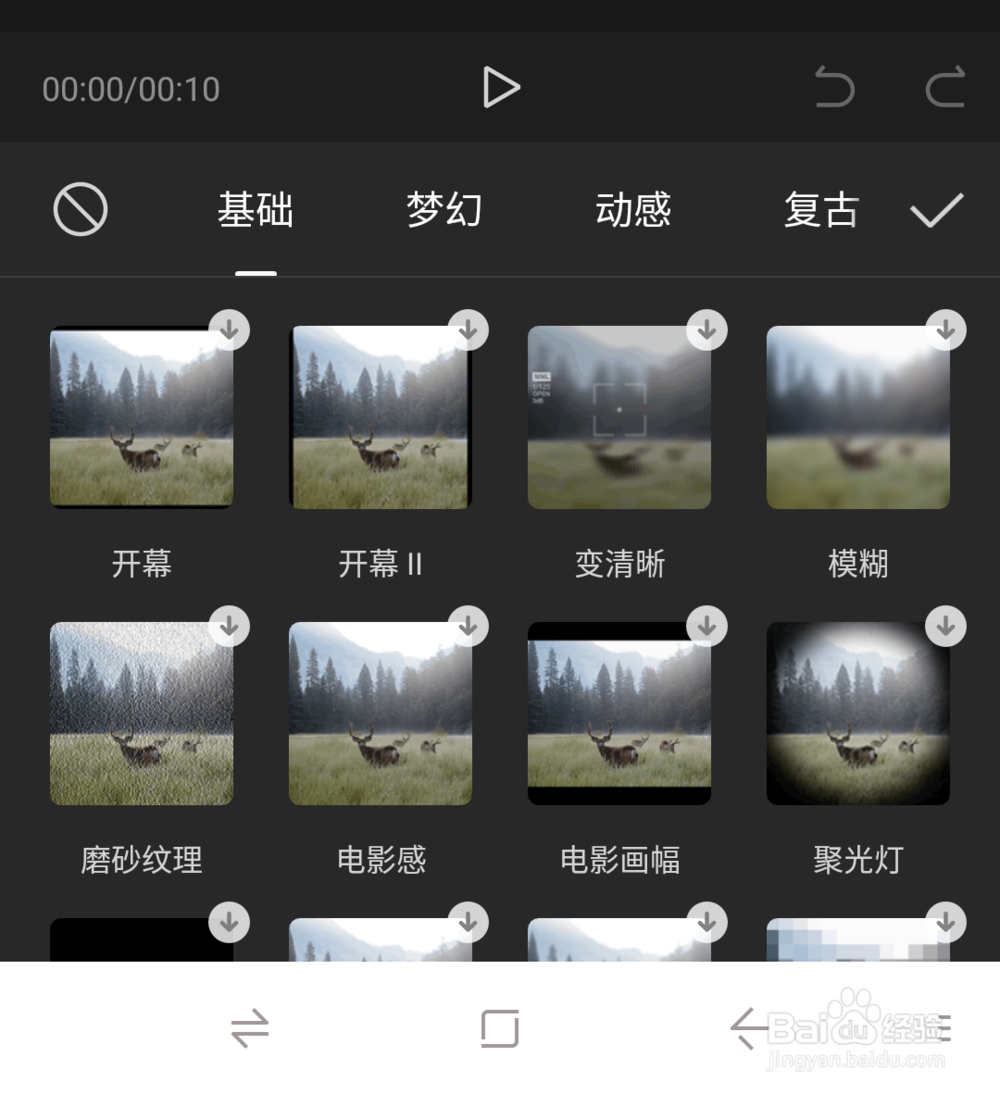Apply the 电影画幅 letterbox effect
The width and height of the screenshot is (1000, 1094).
[x=619, y=714]
